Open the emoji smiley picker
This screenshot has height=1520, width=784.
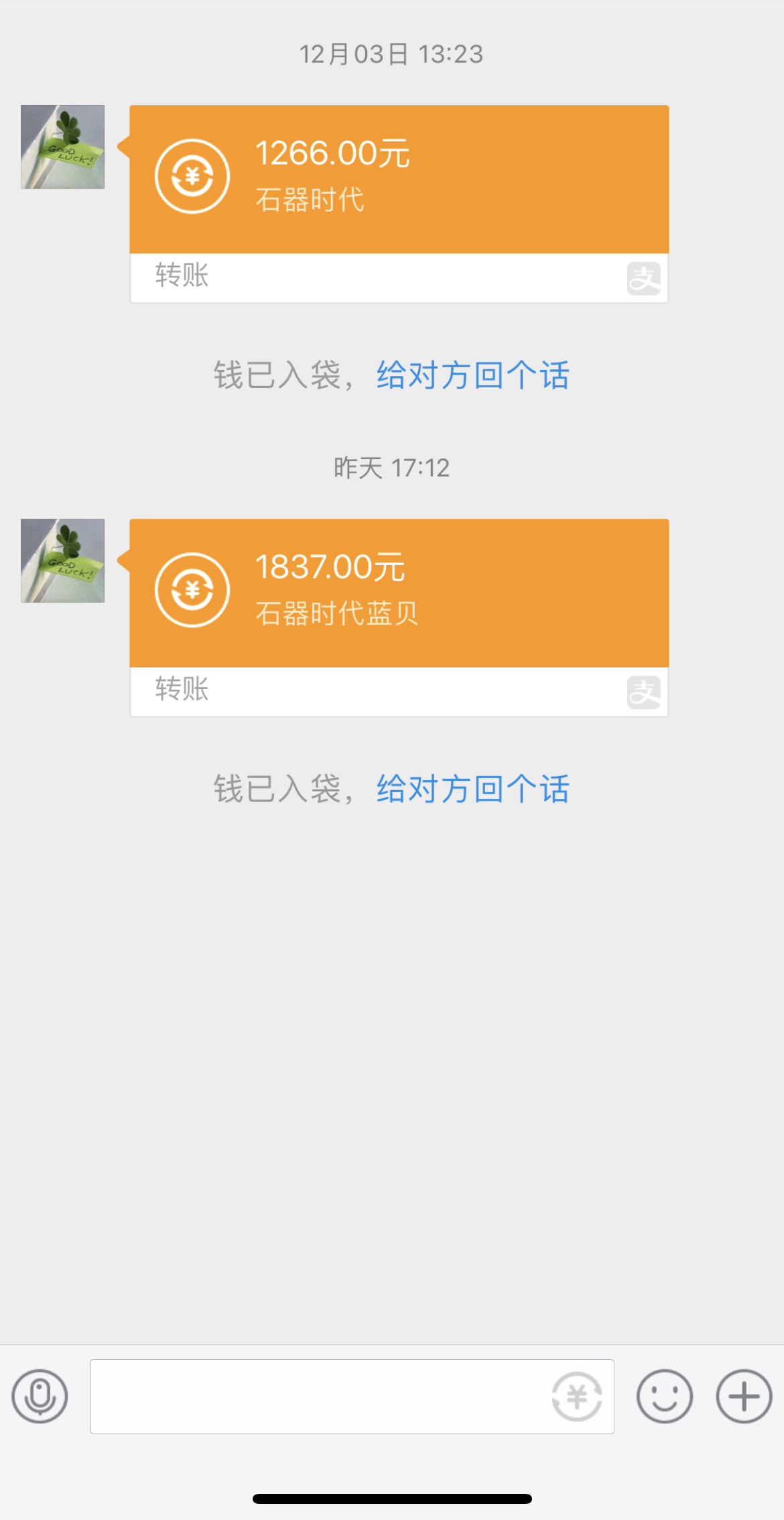664,1397
